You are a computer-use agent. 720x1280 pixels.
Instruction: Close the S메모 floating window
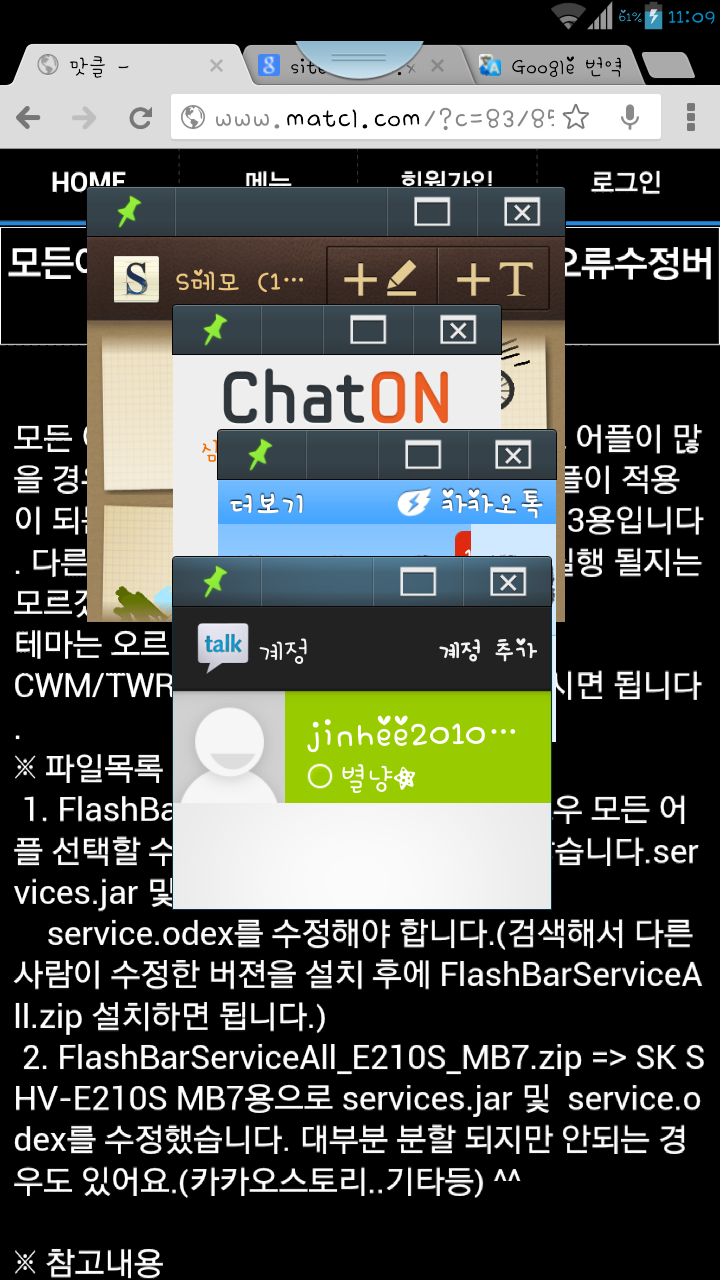point(521,211)
